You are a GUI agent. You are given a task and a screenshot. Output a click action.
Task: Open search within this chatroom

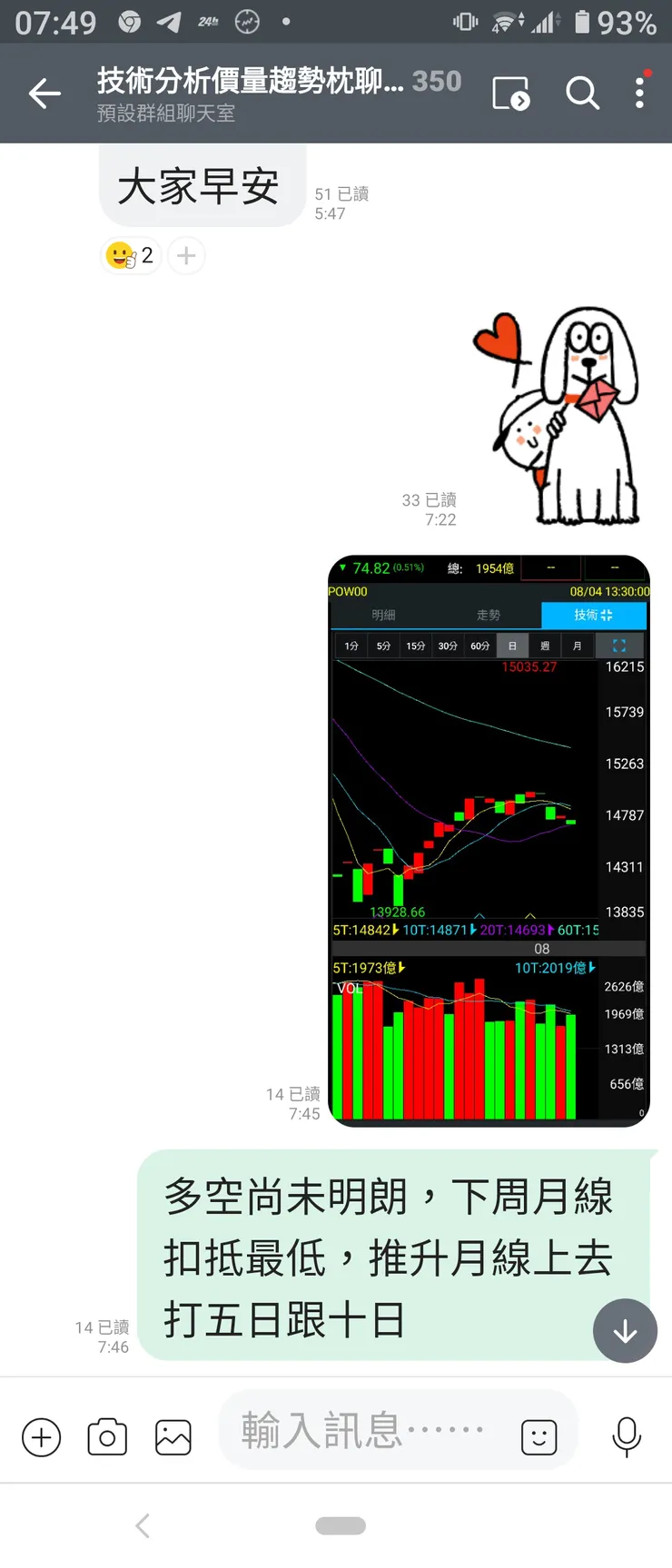(x=582, y=94)
